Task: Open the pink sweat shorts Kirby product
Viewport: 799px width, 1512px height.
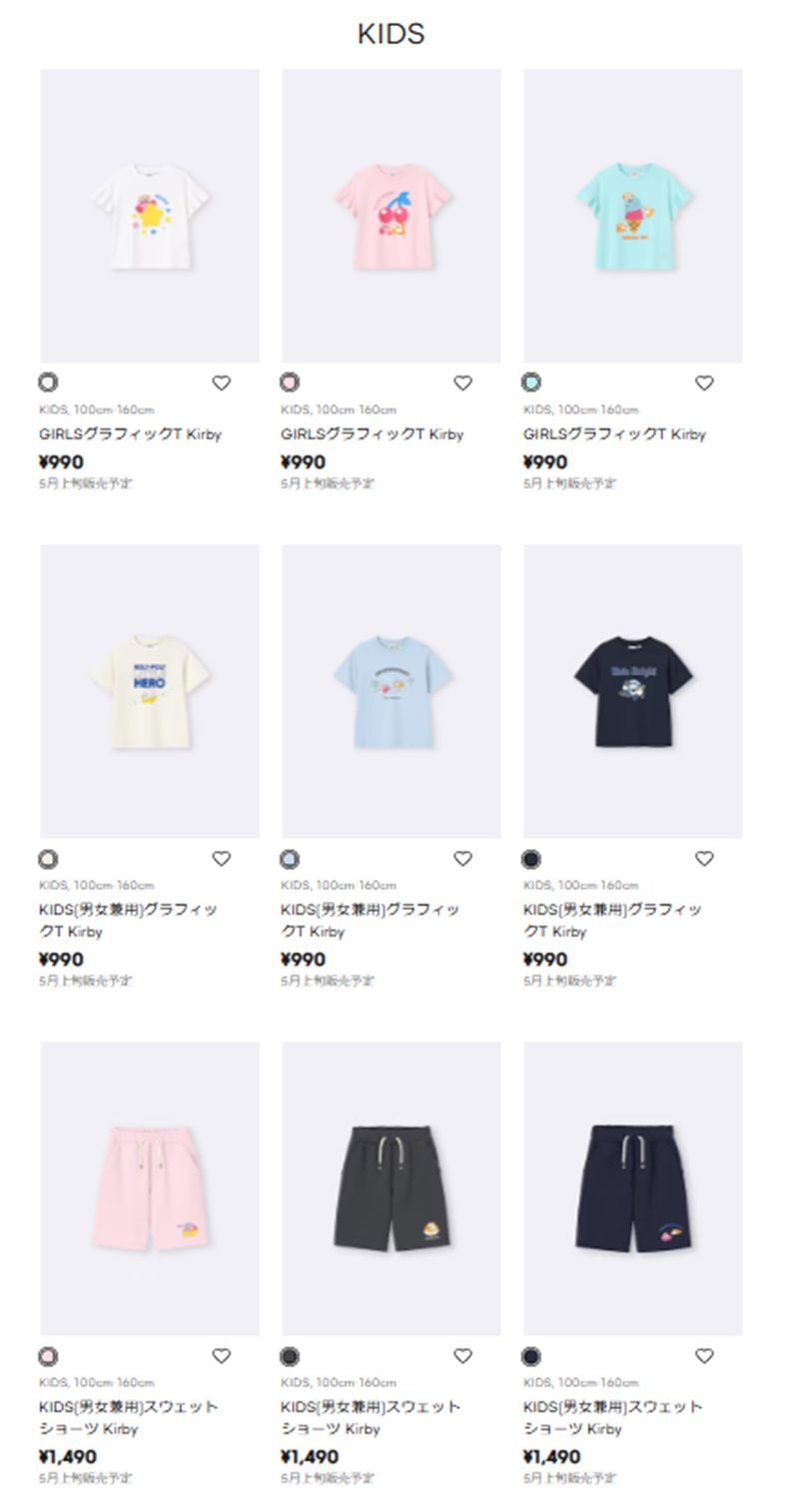Action: coord(150,1188)
